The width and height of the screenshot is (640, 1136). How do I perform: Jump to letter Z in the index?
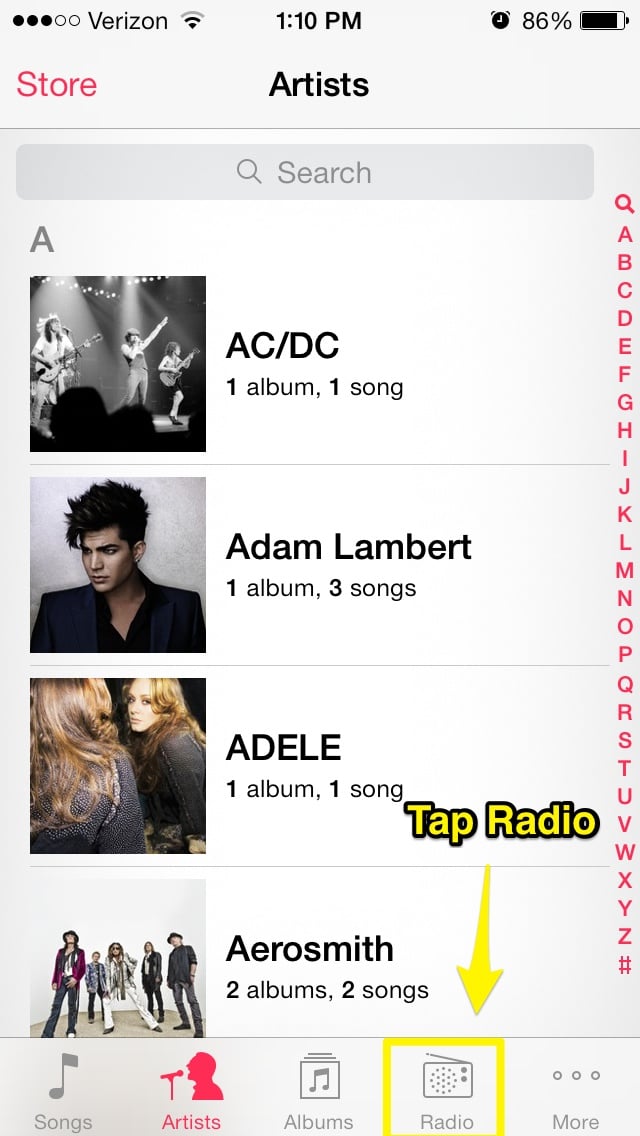[x=625, y=936]
